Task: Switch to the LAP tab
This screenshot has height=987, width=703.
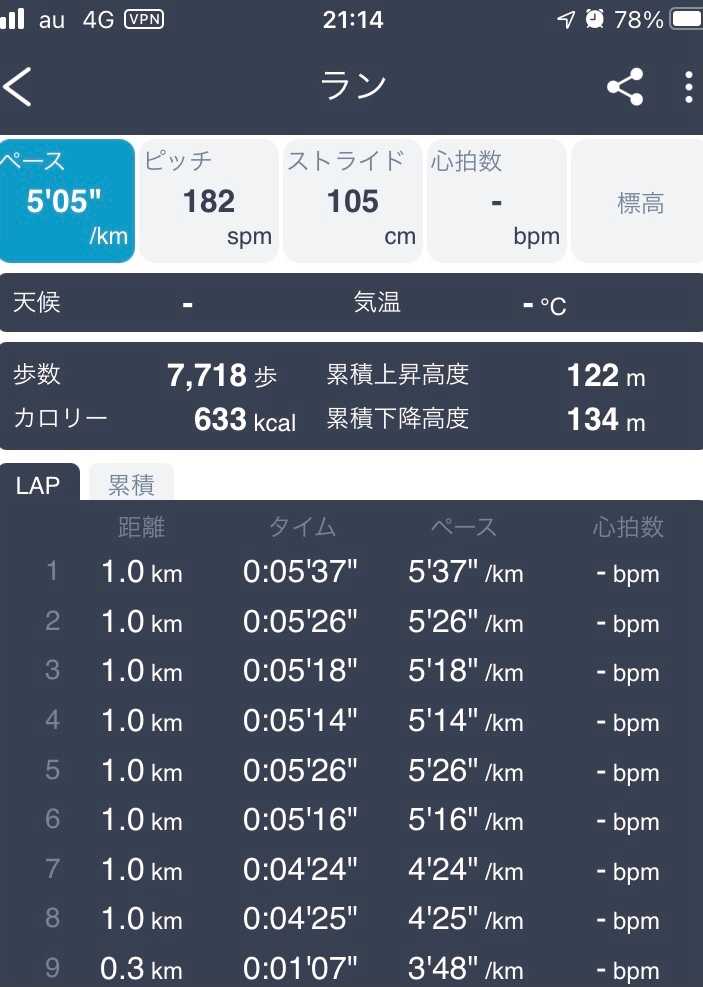Action: point(39,485)
